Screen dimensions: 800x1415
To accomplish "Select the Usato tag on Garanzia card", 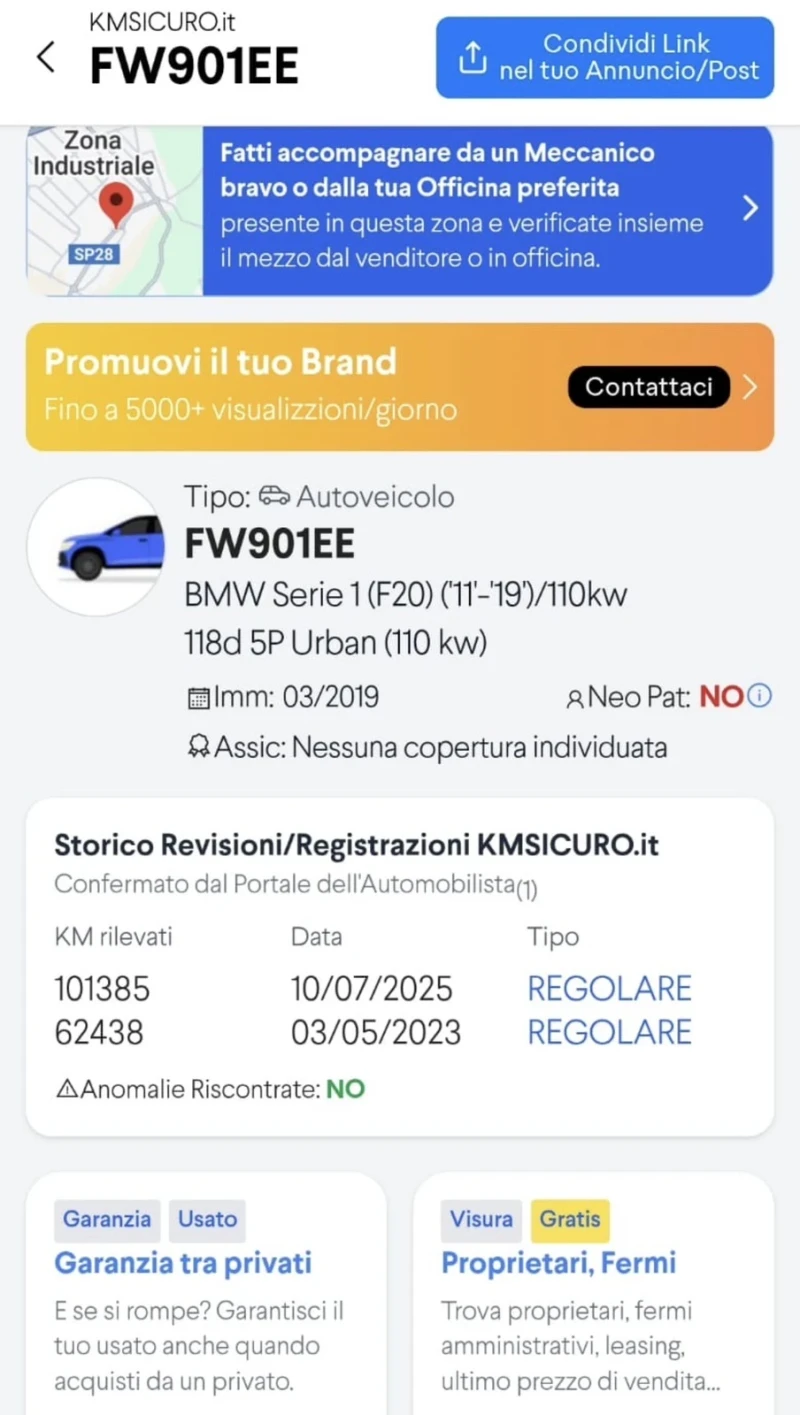I will click(x=207, y=1219).
